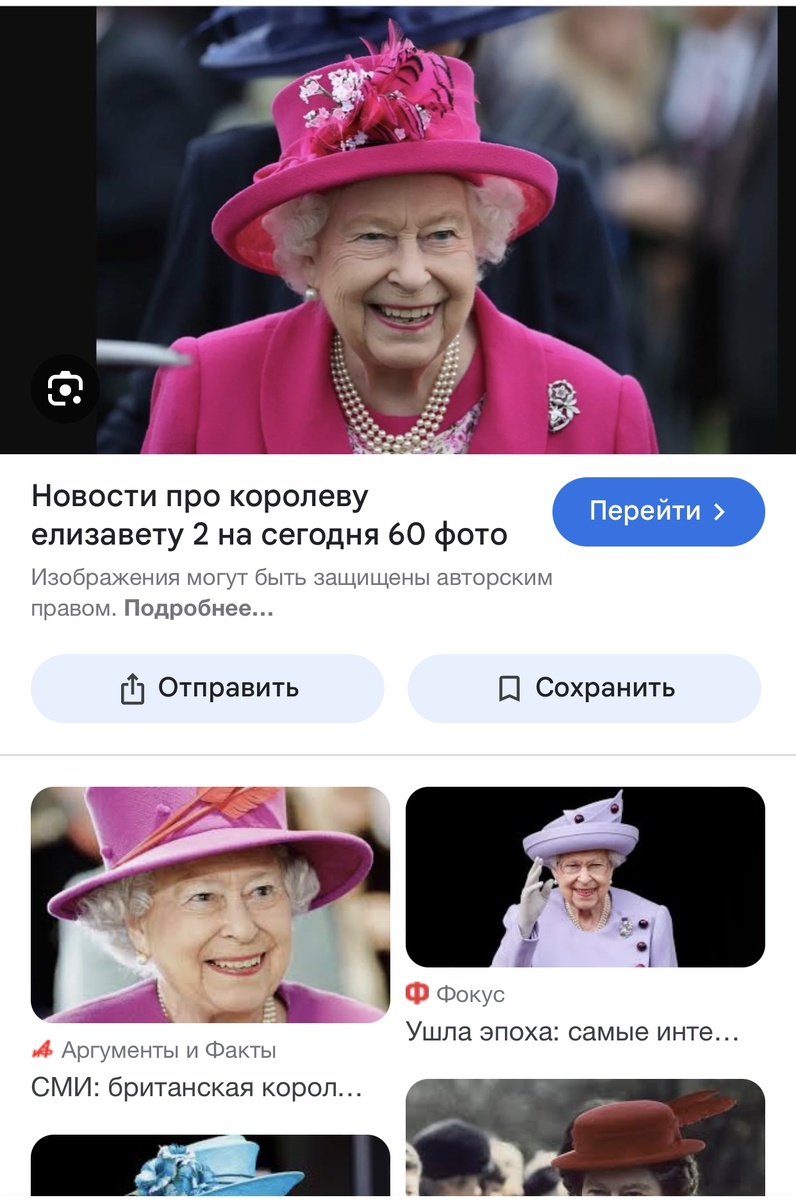The image size is (796, 1200).
Task: Open the Подробнее copyright link
Action: (198, 608)
